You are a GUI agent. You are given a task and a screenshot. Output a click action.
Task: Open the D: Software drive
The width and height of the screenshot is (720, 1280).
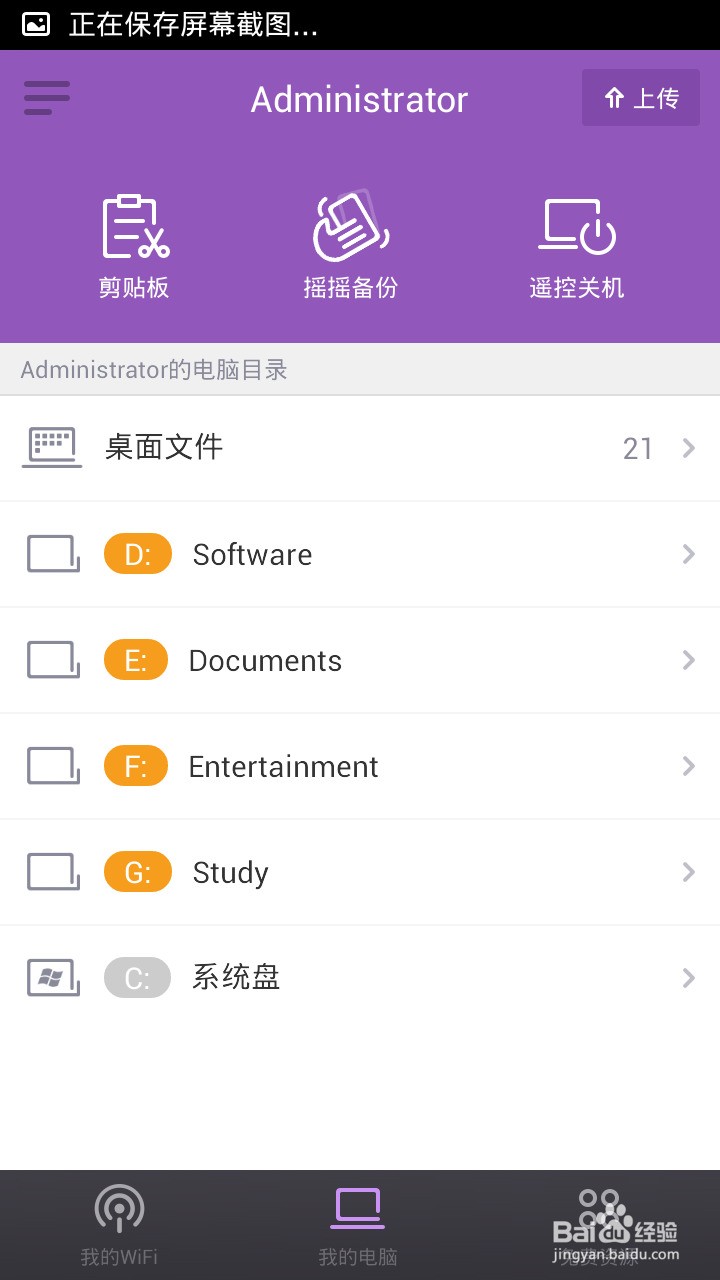[x=360, y=554]
